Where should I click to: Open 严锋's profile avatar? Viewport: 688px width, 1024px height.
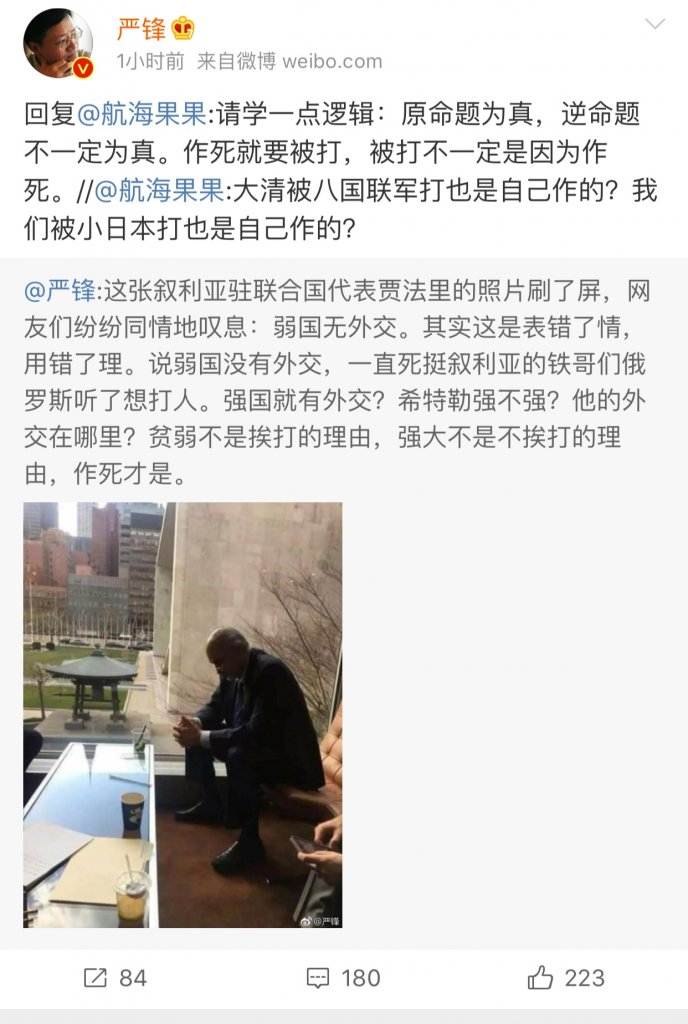coord(58,43)
